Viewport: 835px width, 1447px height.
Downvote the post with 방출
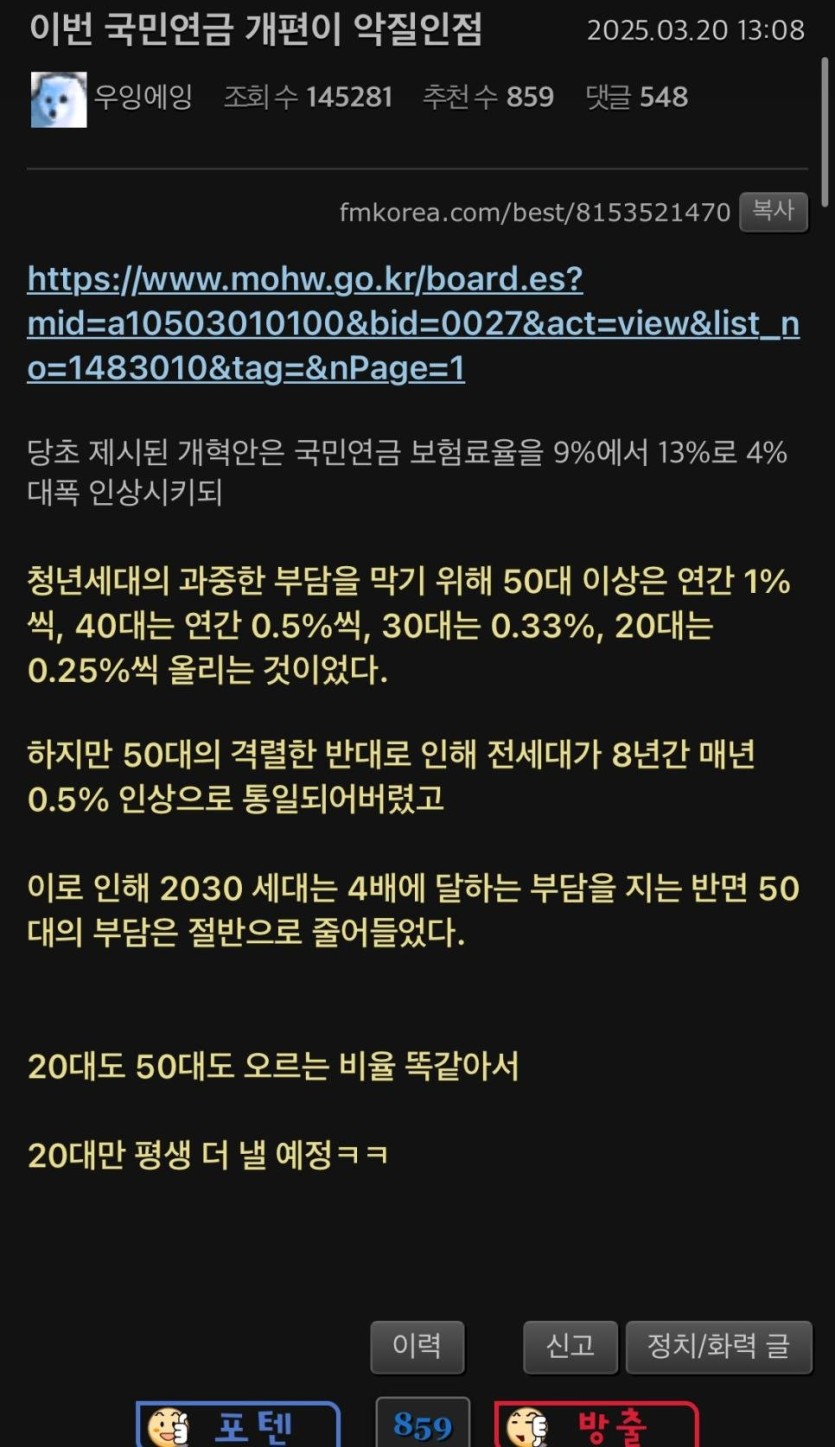click(596, 1426)
